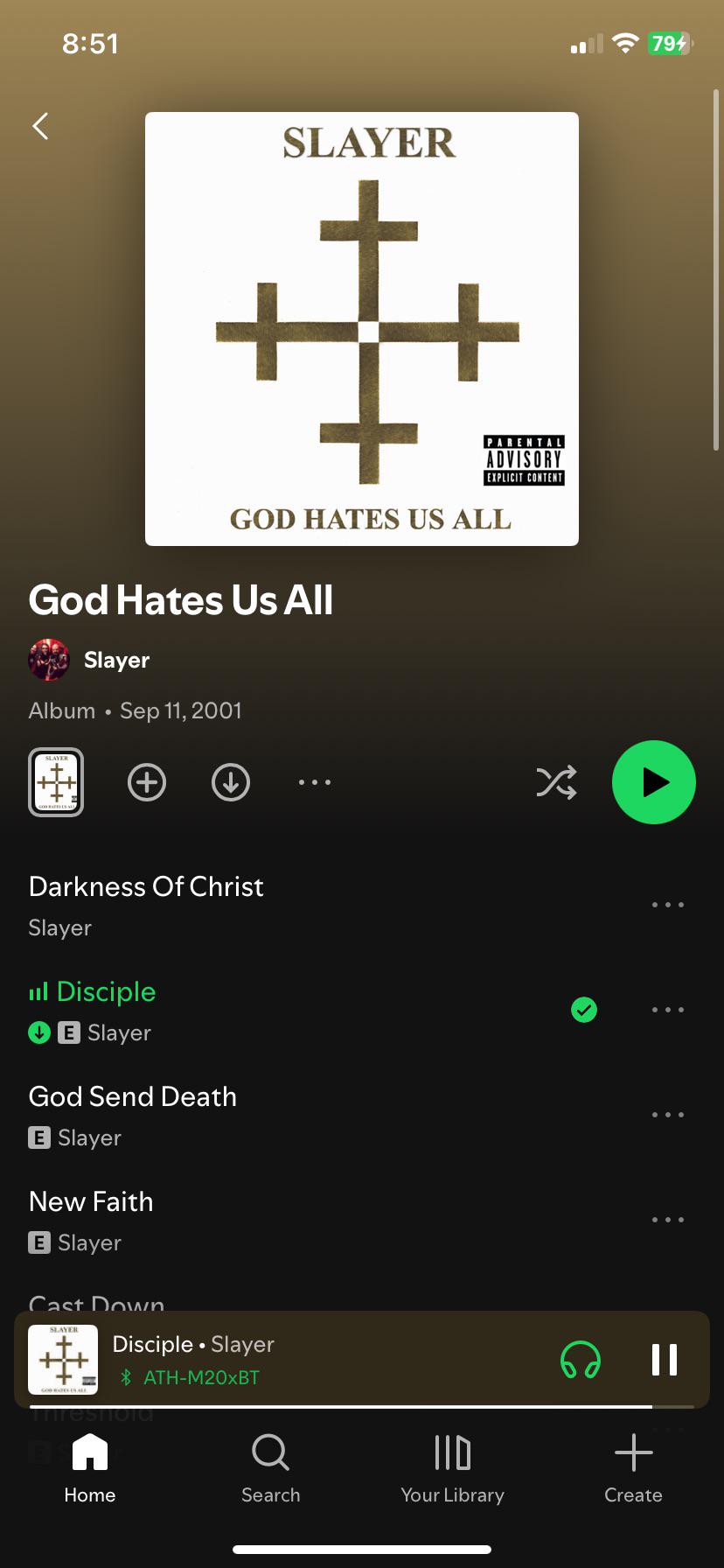
Task: Open options for New Faith
Action: click(x=668, y=1220)
